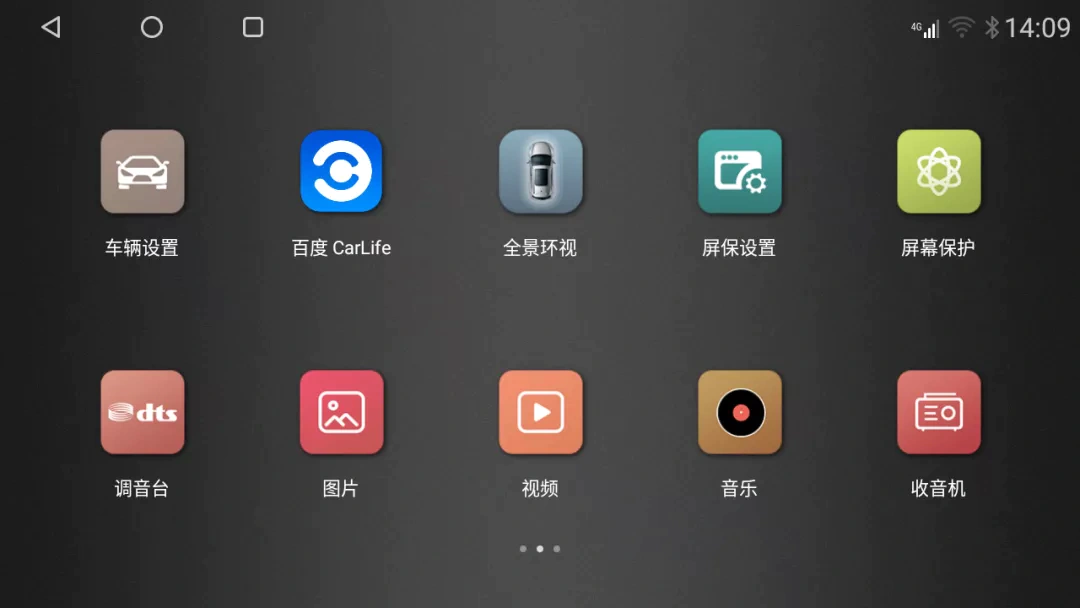Viewport: 1080px width, 608px height.
Task: Open the 车辆设置 vehicle settings app
Action: 142,172
